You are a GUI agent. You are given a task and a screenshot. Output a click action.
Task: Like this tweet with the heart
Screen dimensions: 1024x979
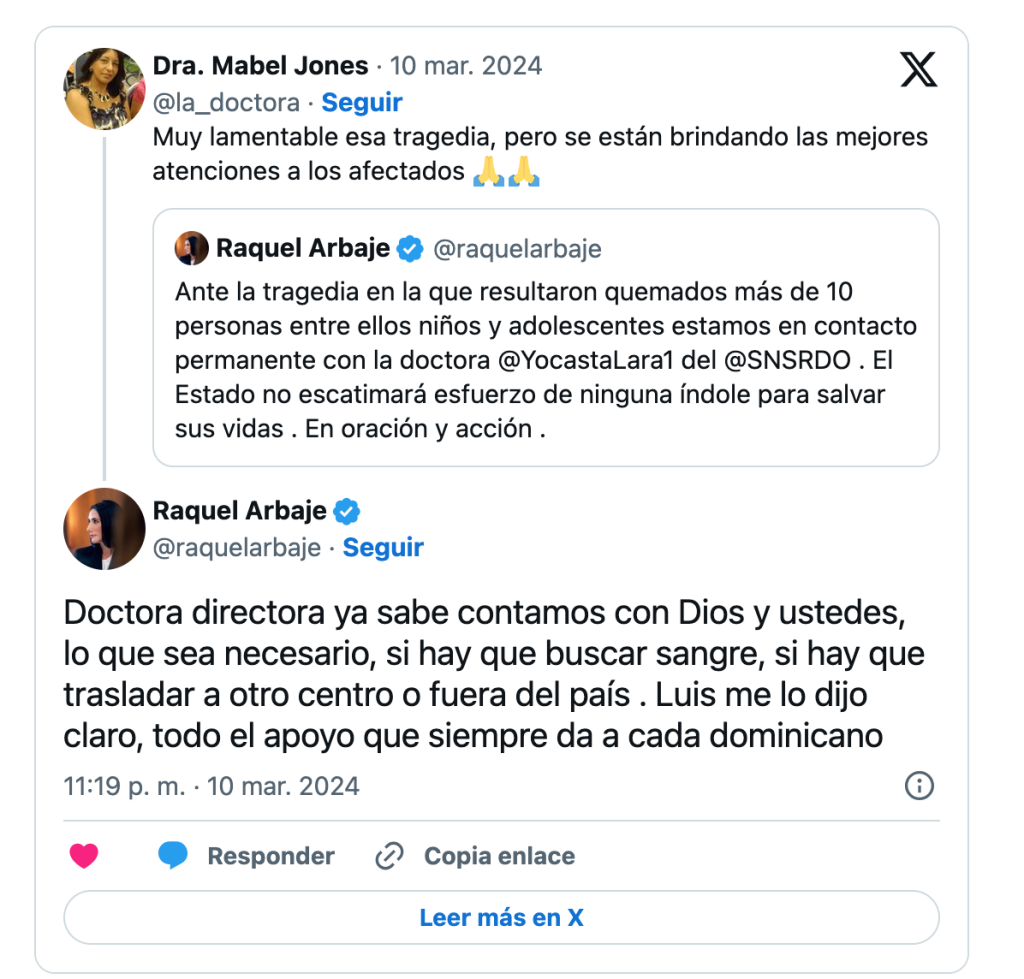point(84,856)
